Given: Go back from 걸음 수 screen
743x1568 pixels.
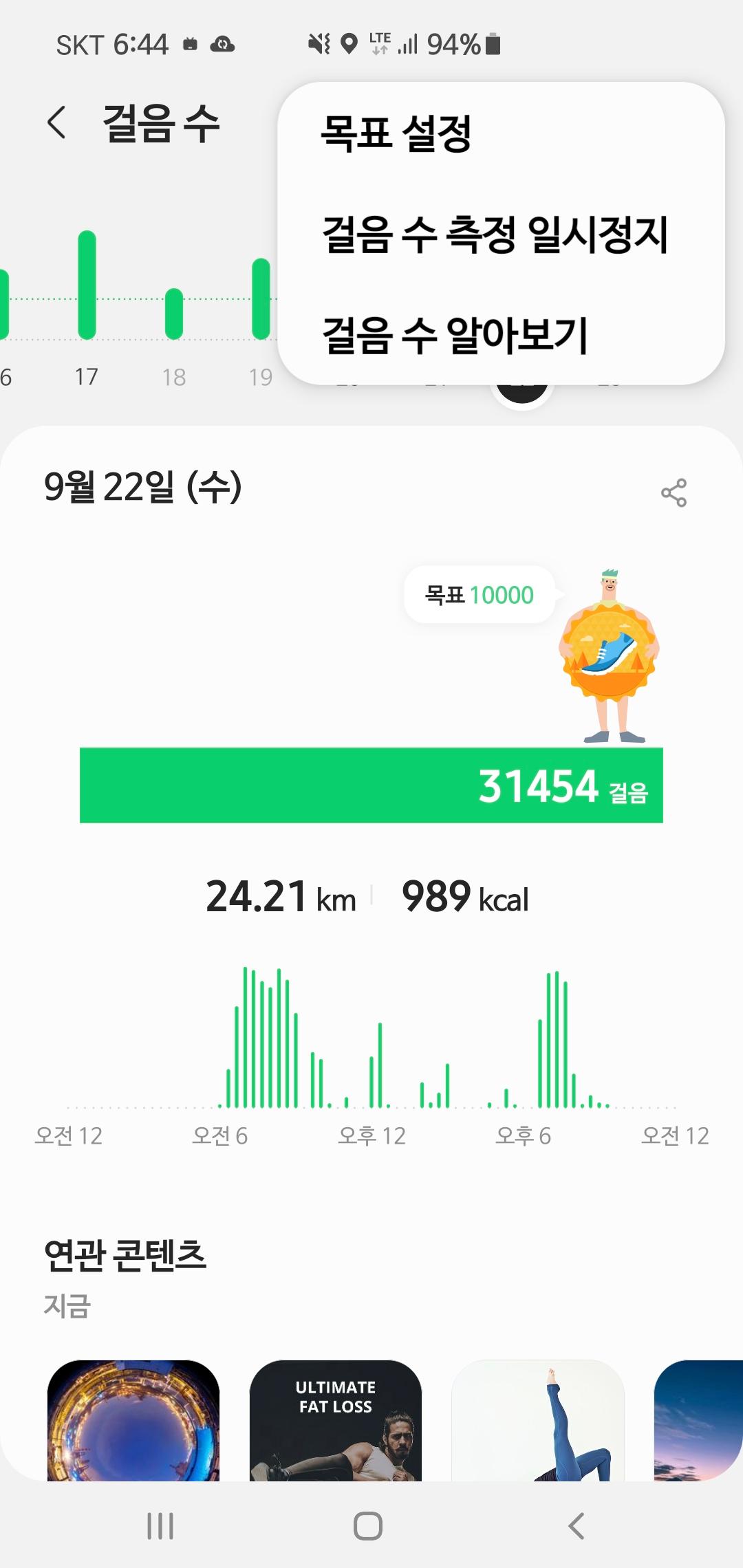Looking at the screenshot, I should click(x=57, y=123).
